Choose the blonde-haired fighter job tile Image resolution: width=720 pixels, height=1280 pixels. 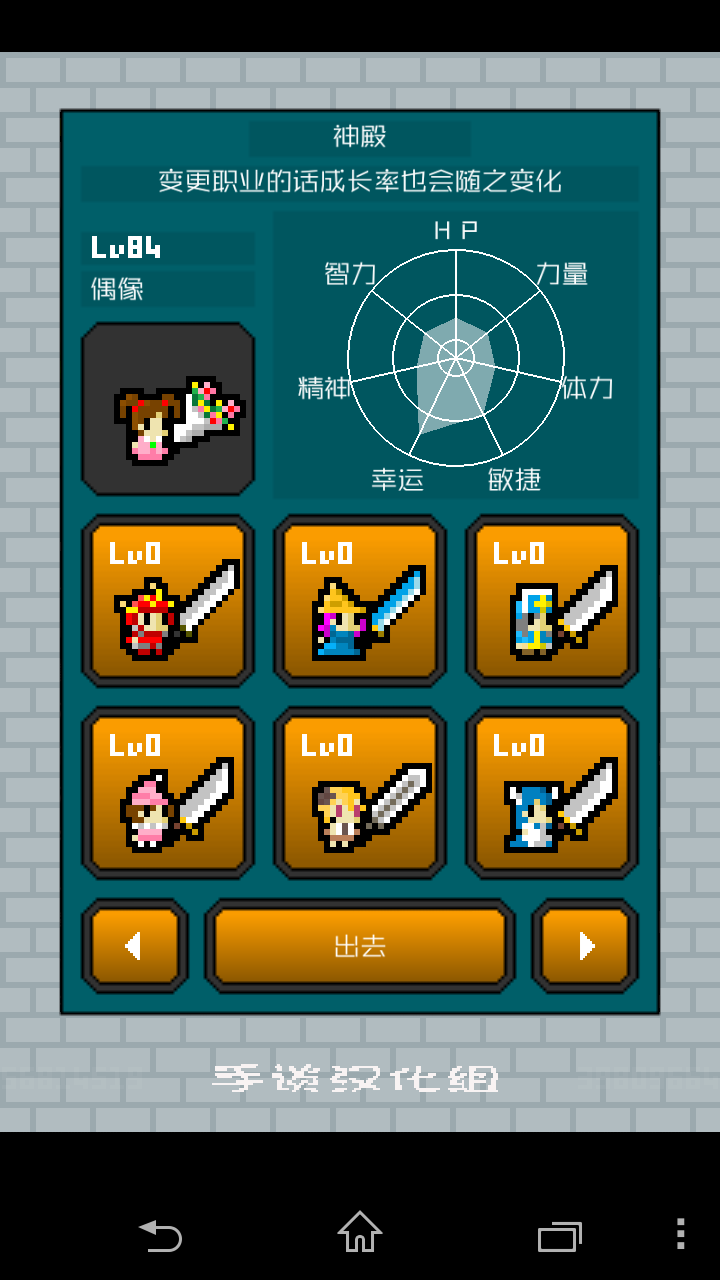(x=360, y=793)
